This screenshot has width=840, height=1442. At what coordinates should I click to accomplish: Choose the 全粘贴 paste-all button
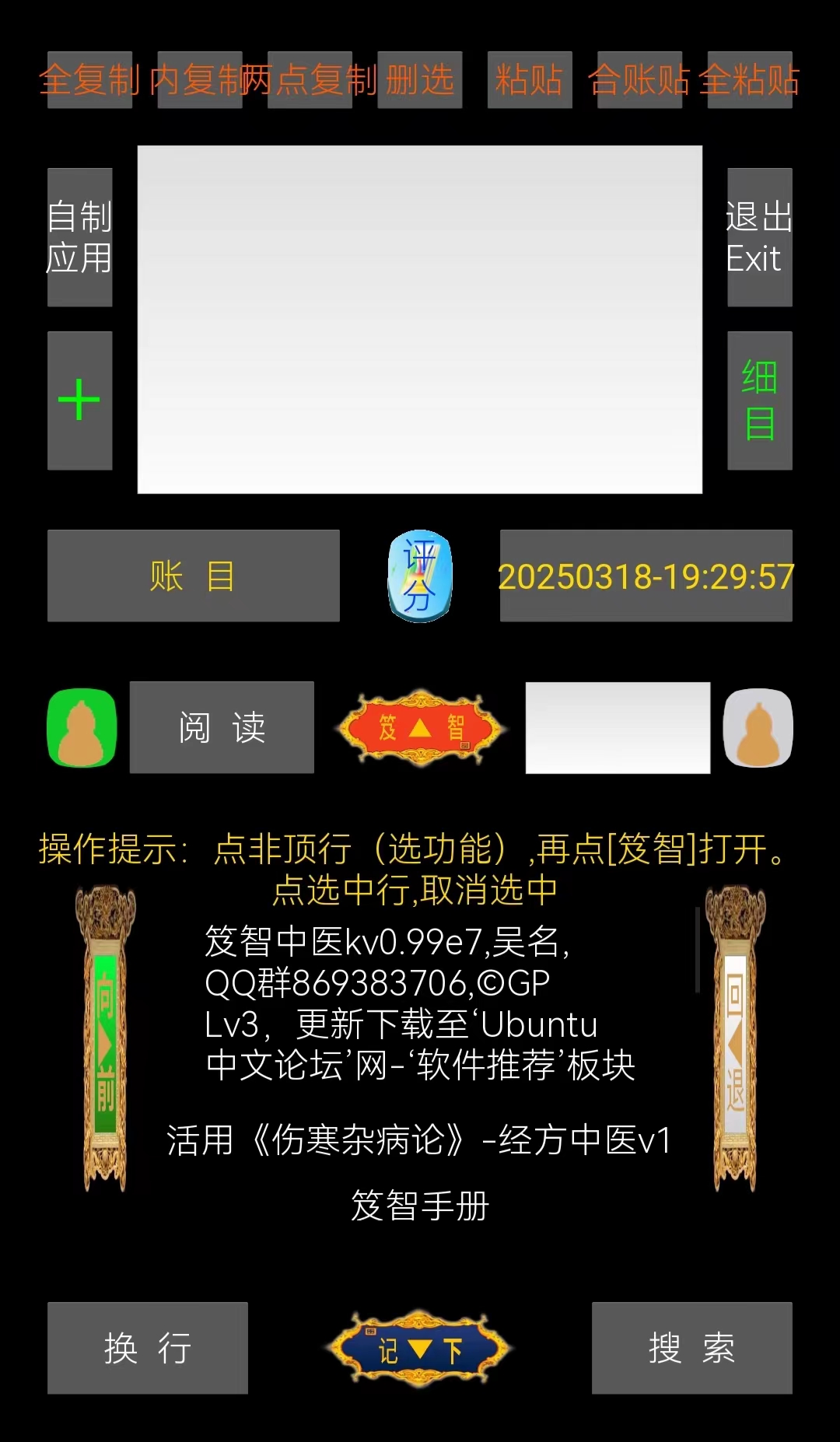[750, 80]
